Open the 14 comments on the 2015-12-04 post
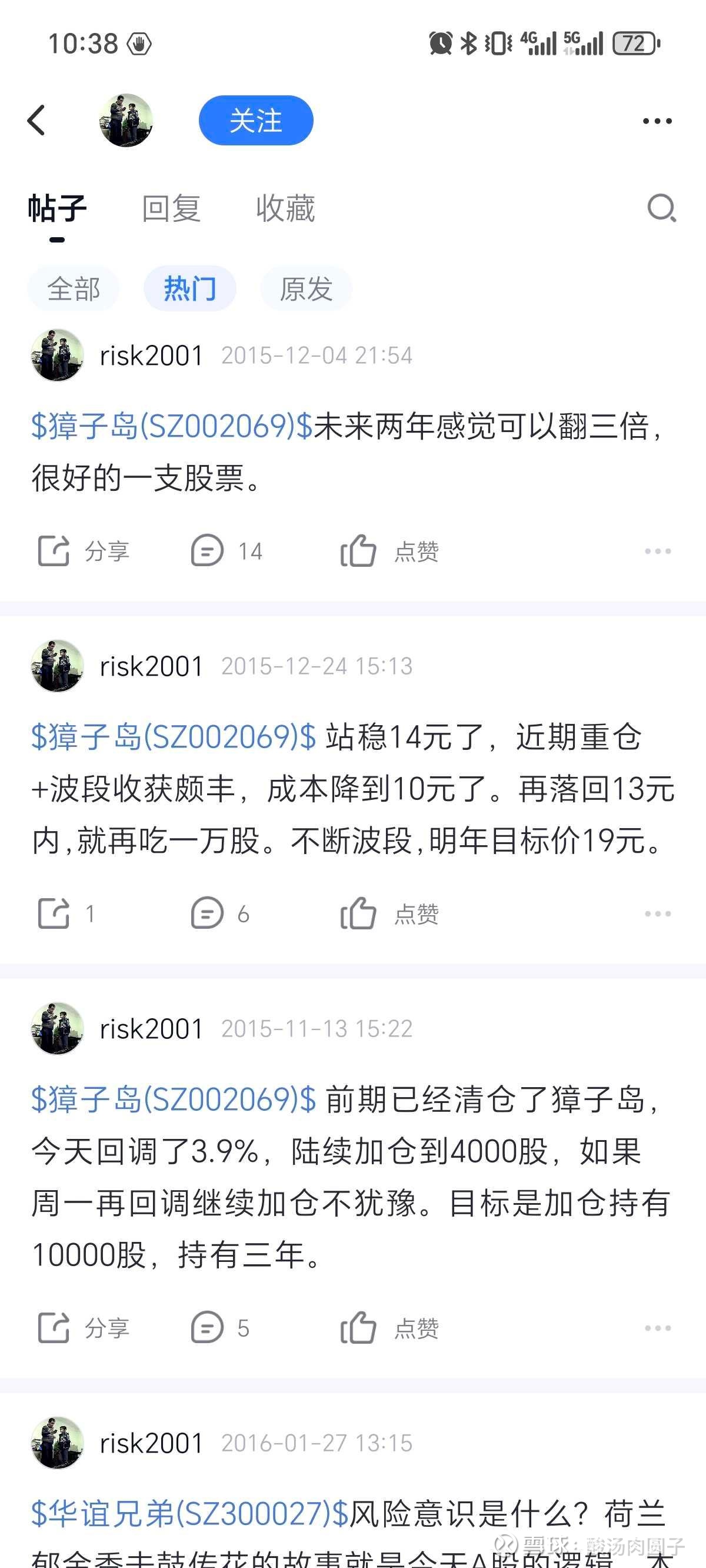 (x=227, y=551)
